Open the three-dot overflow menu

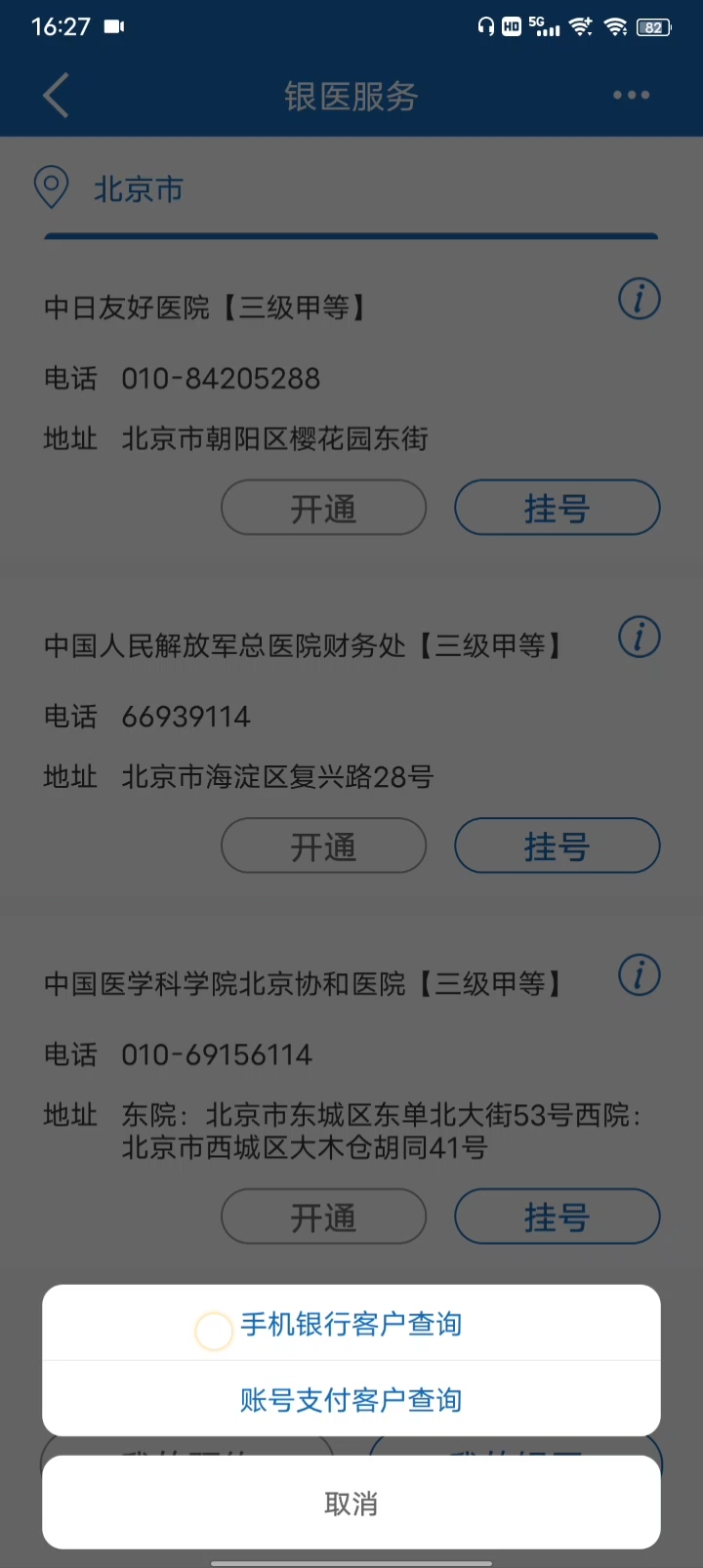click(x=631, y=95)
